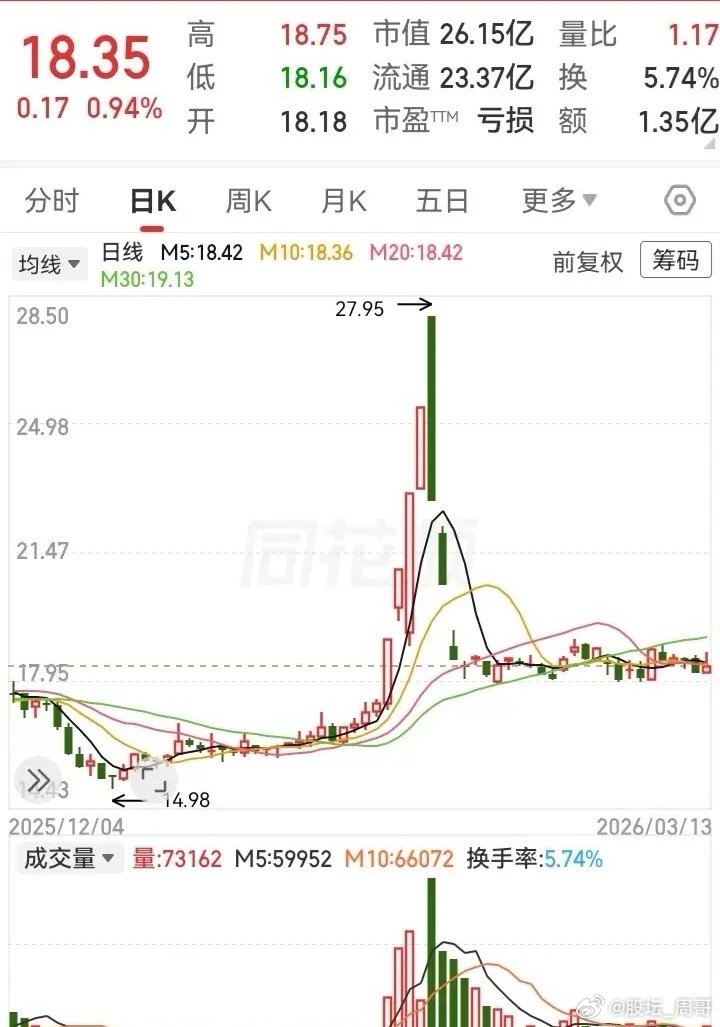The height and width of the screenshot is (1027, 720).
Task: Switch to the 周K weekly tab
Action: (x=247, y=200)
